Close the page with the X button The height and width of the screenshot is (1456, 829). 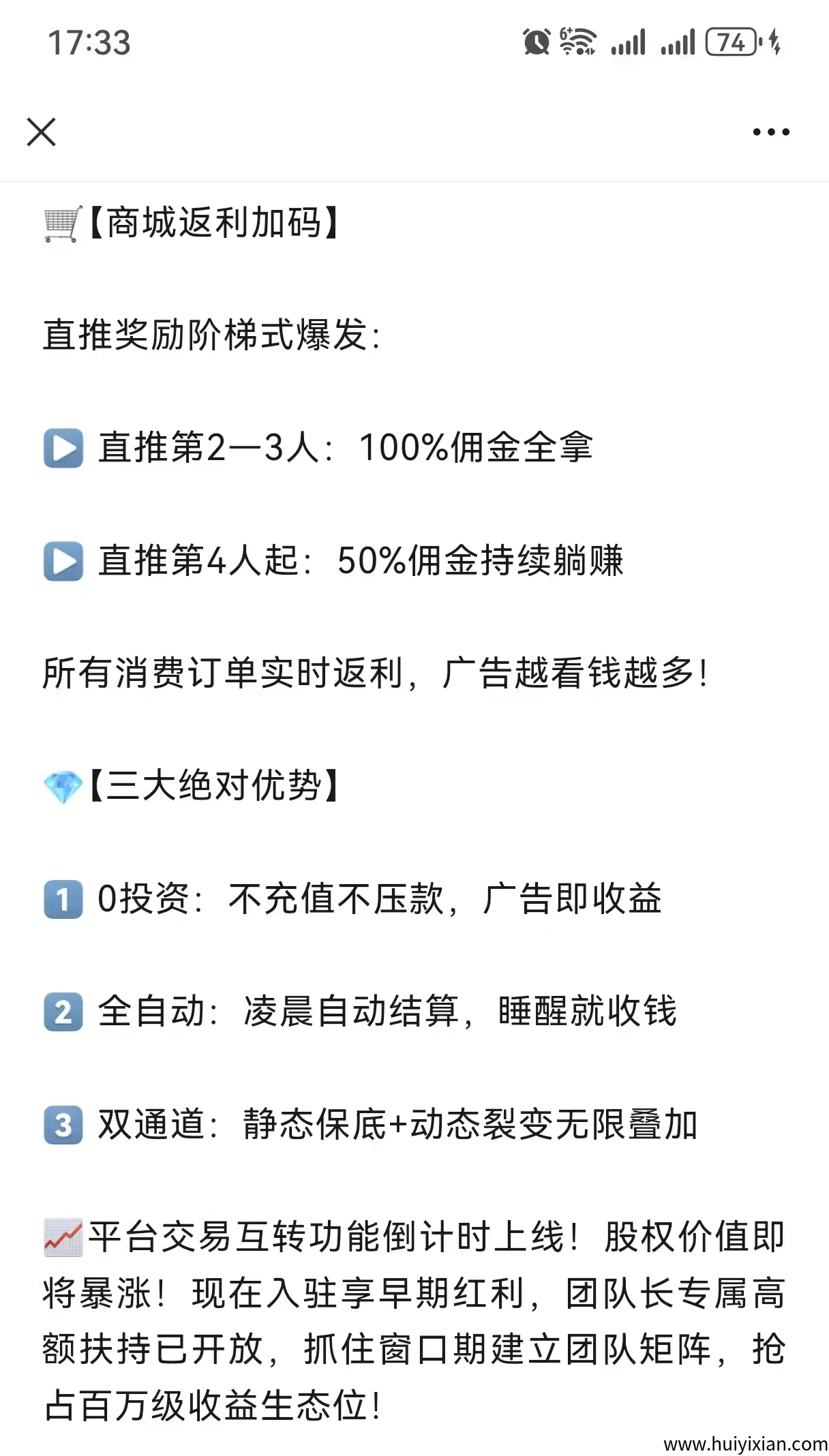coord(42,132)
